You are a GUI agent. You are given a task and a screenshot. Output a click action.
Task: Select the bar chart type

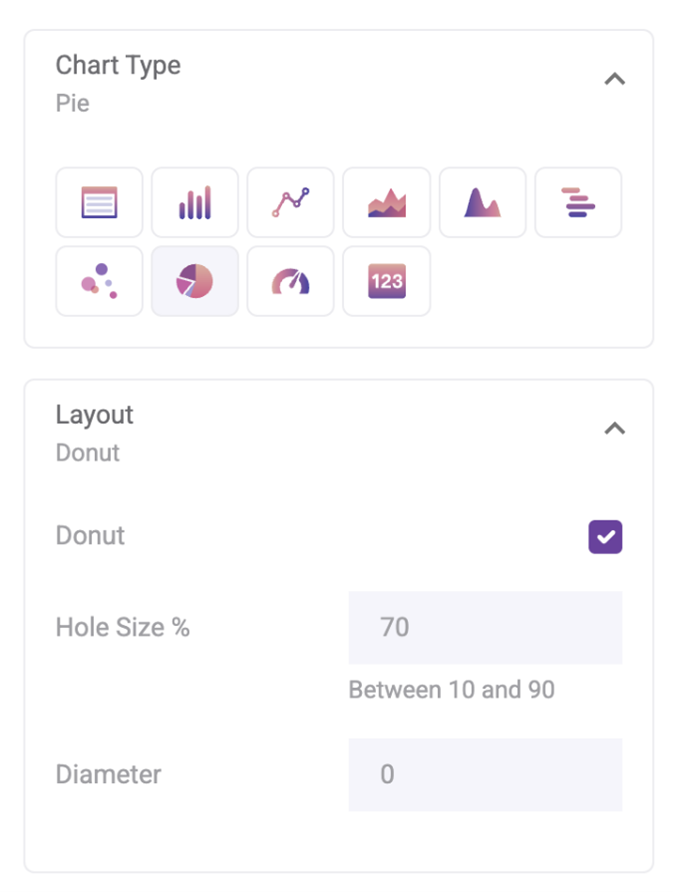click(195, 202)
